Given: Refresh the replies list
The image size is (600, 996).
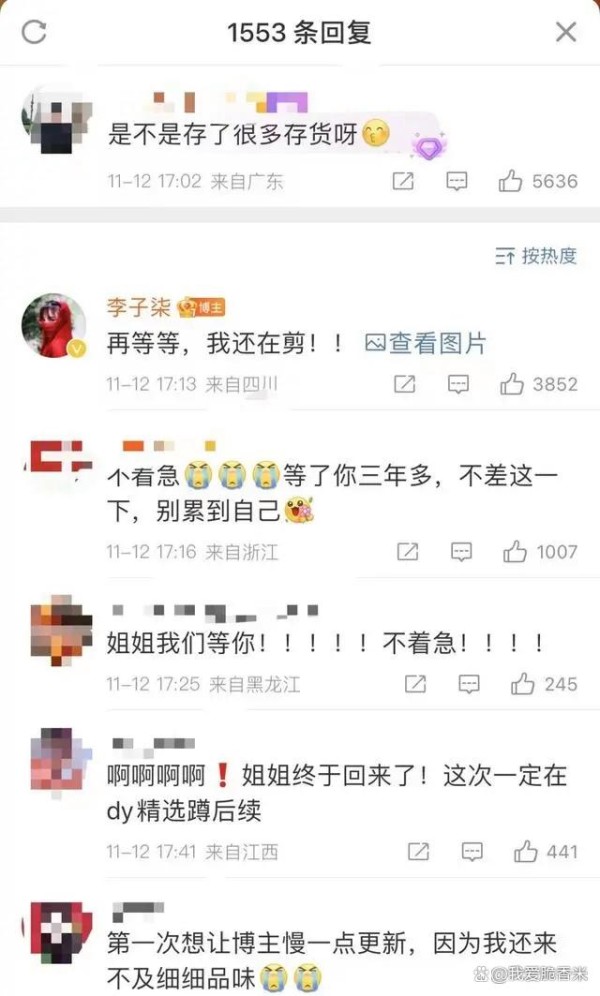Looking at the screenshot, I should pos(34,32).
